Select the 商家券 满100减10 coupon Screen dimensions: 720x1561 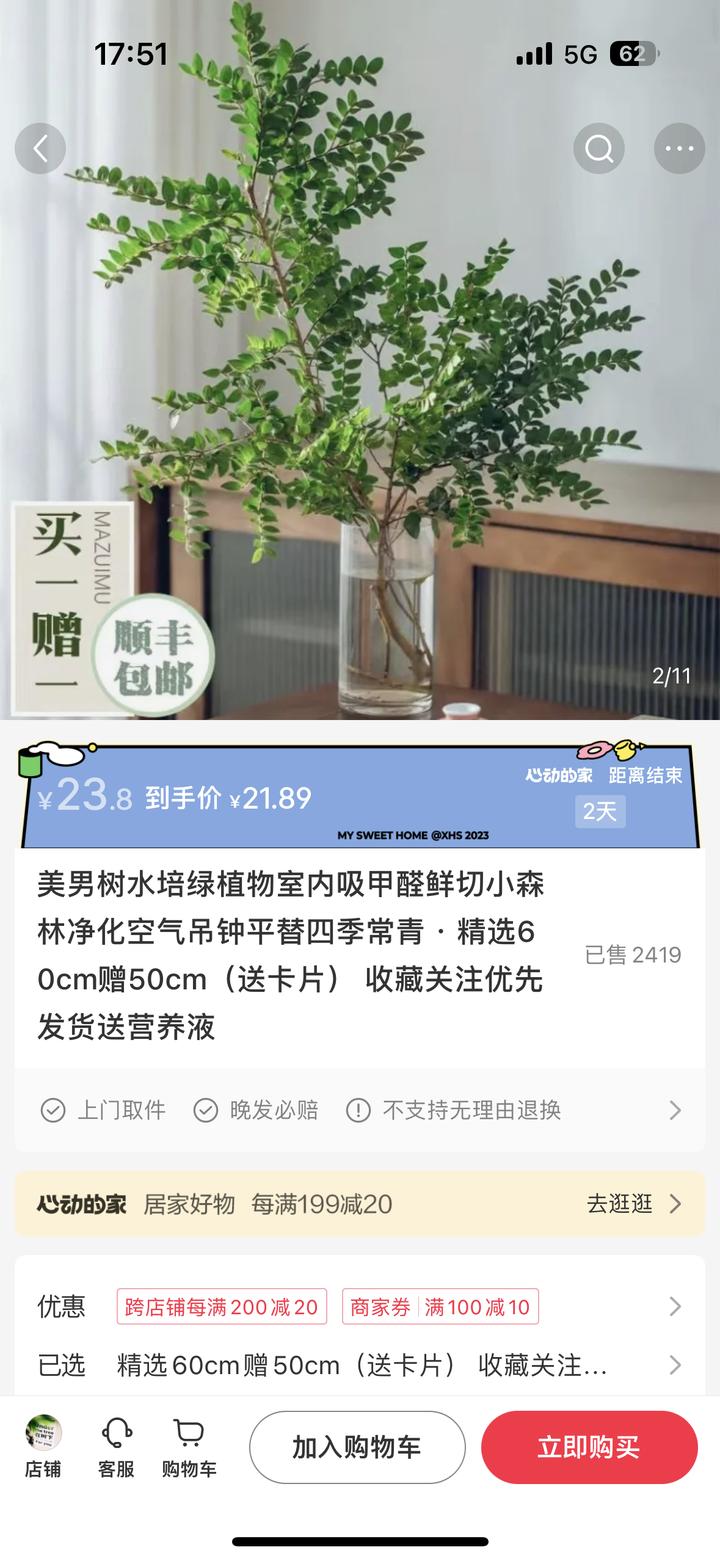click(440, 1306)
